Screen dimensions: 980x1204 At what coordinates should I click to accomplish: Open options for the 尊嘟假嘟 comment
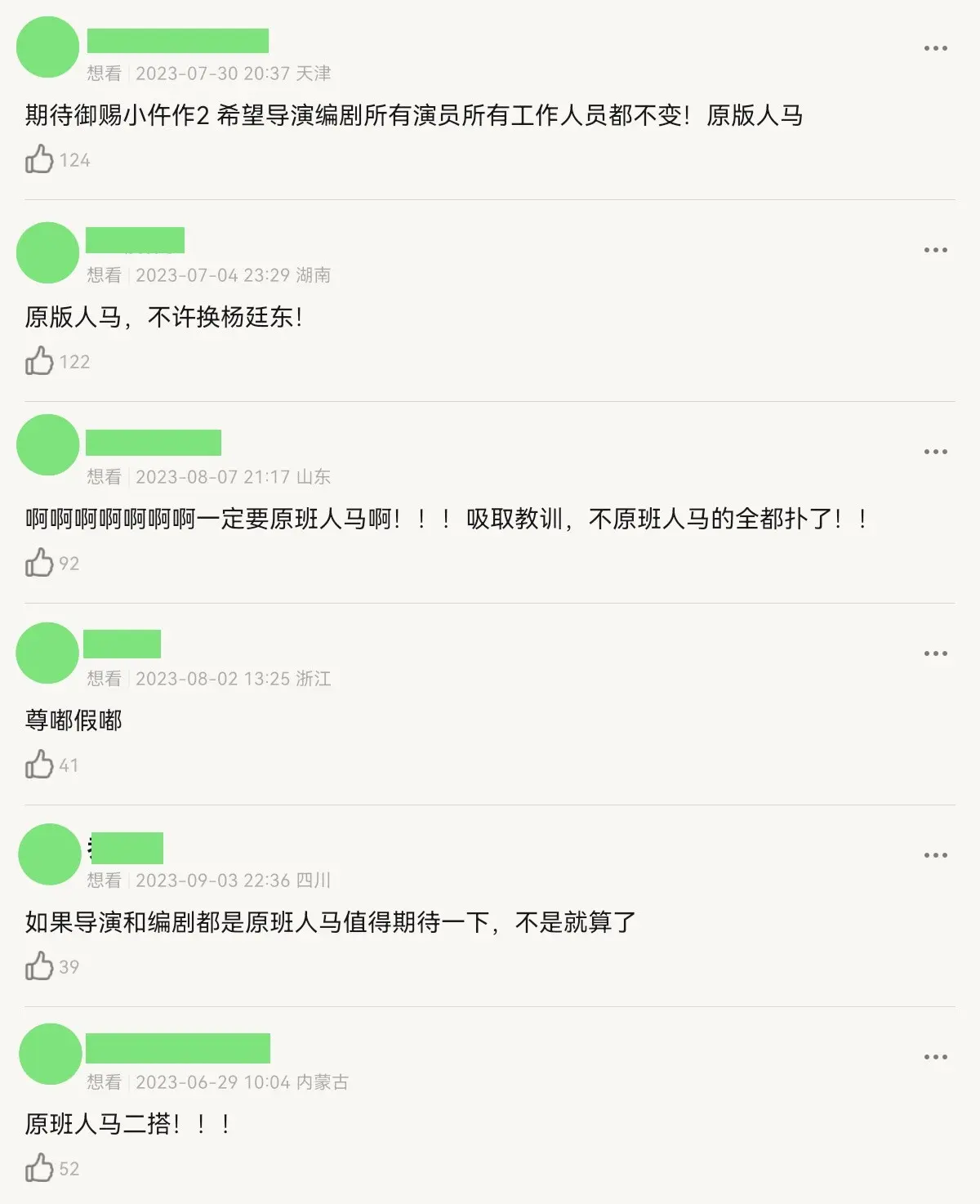click(x=935, y=653)
